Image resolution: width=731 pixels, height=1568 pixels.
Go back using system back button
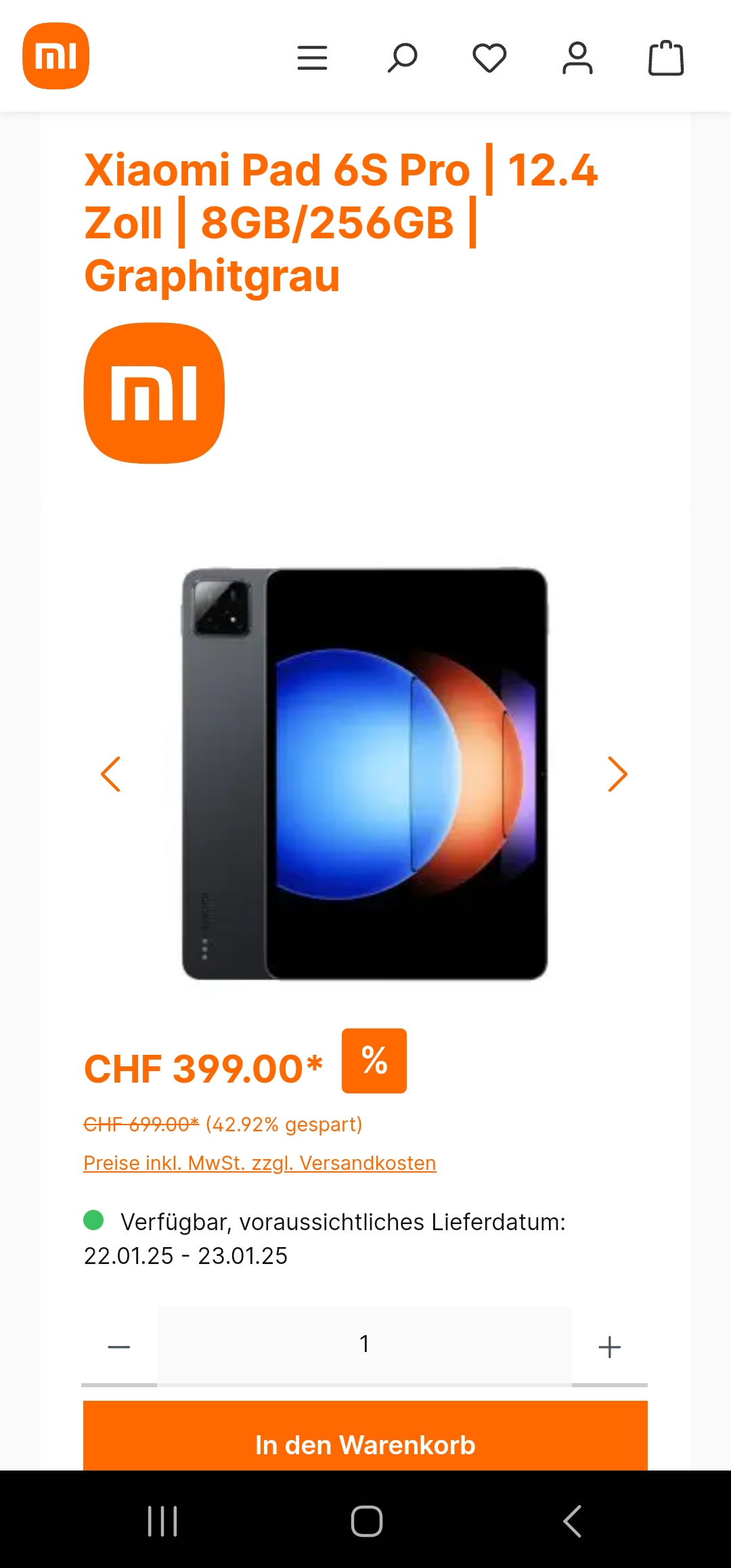coord(572,1521)
